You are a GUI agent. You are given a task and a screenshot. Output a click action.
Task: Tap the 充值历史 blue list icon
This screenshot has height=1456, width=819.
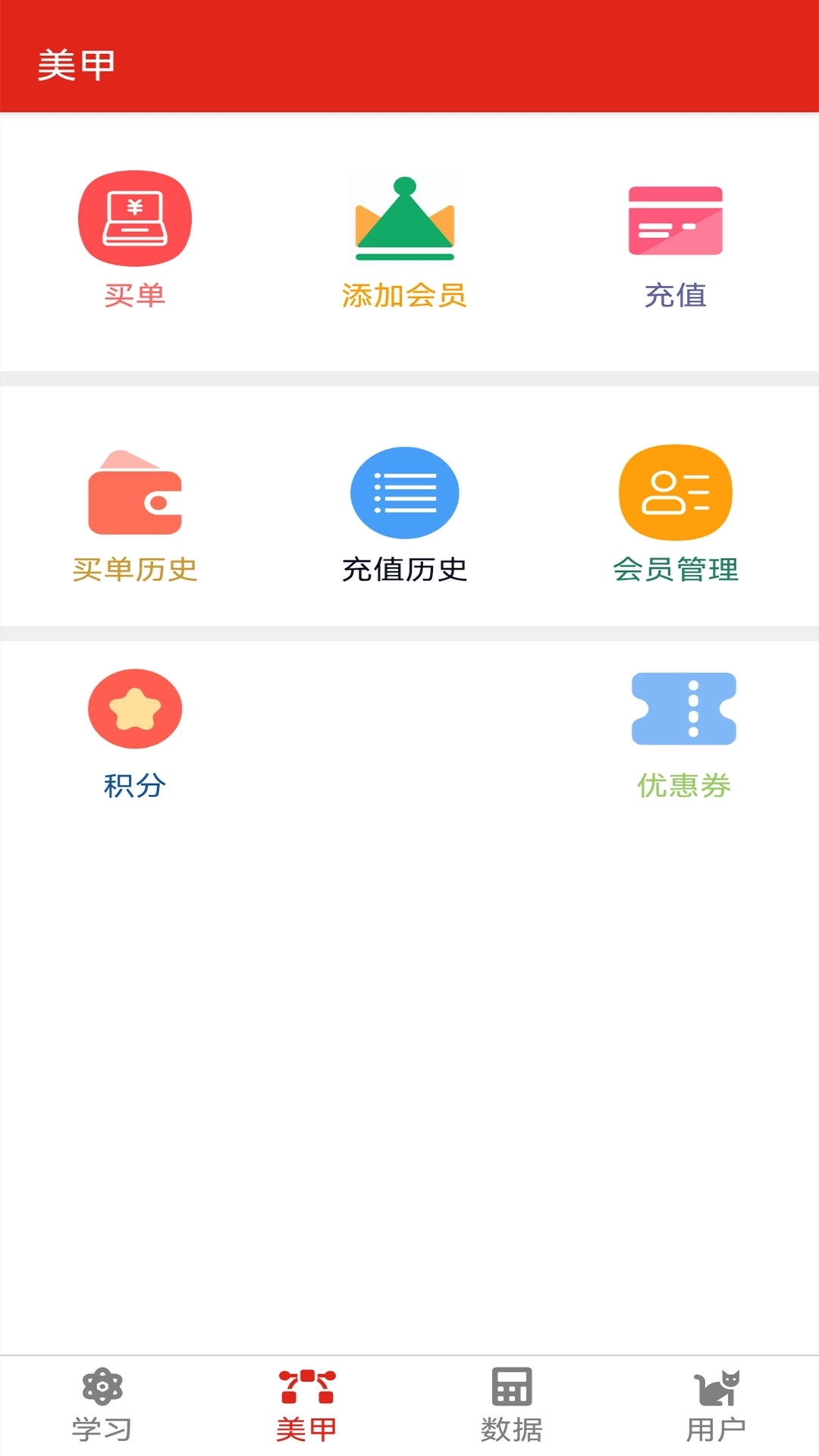point(403,492)
